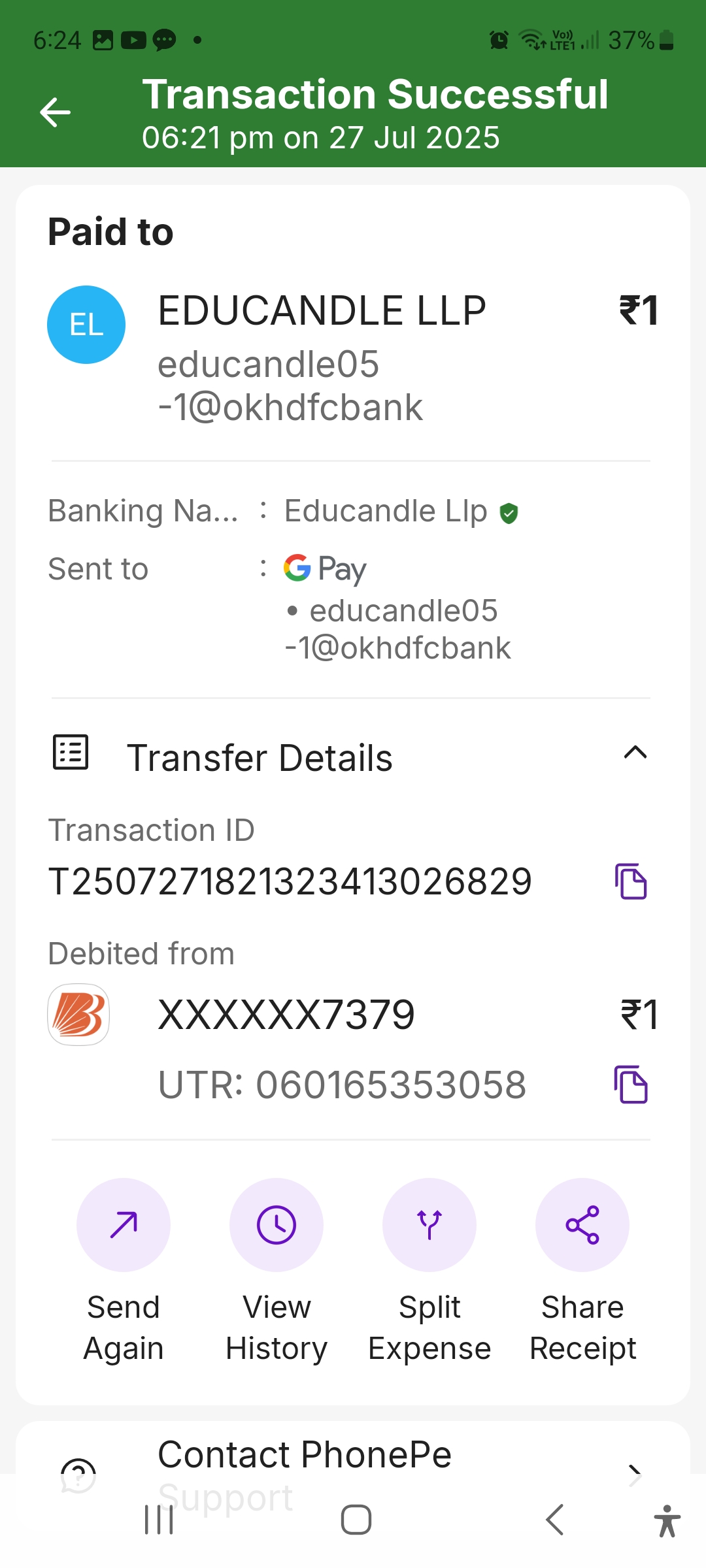Open View History
The width and height of the screenshot is (706, 1568).
tap(277, 1225)
